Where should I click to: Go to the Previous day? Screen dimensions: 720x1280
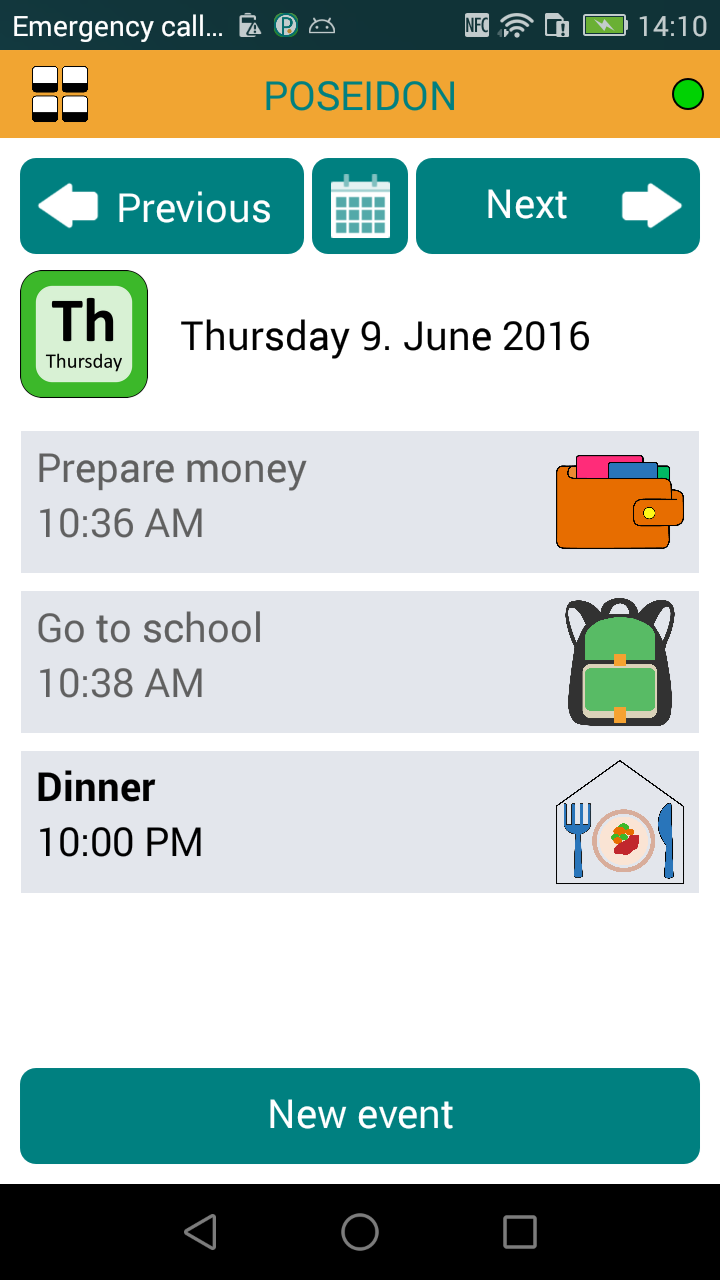click(x=162, y=206)
